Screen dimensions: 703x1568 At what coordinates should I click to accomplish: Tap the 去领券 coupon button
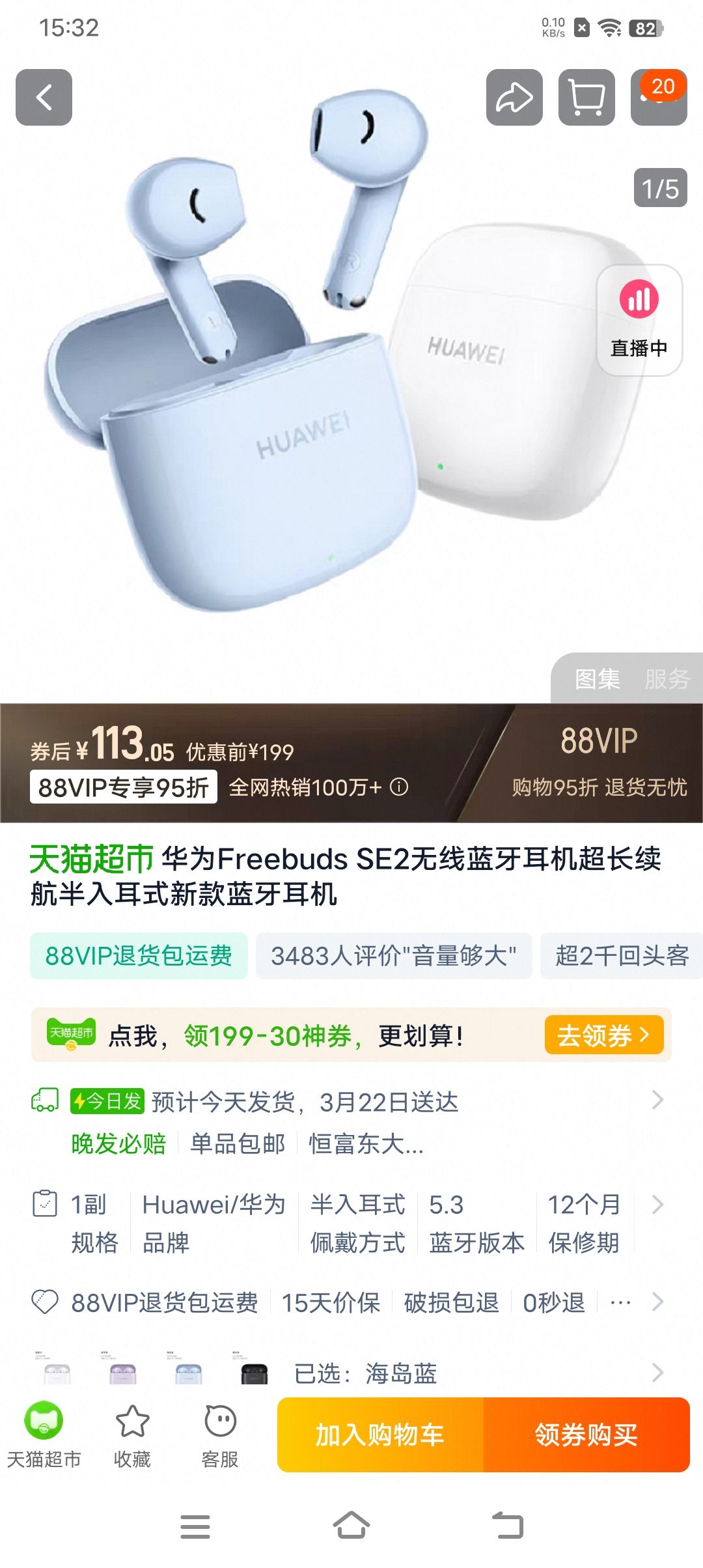(603, 1035)
